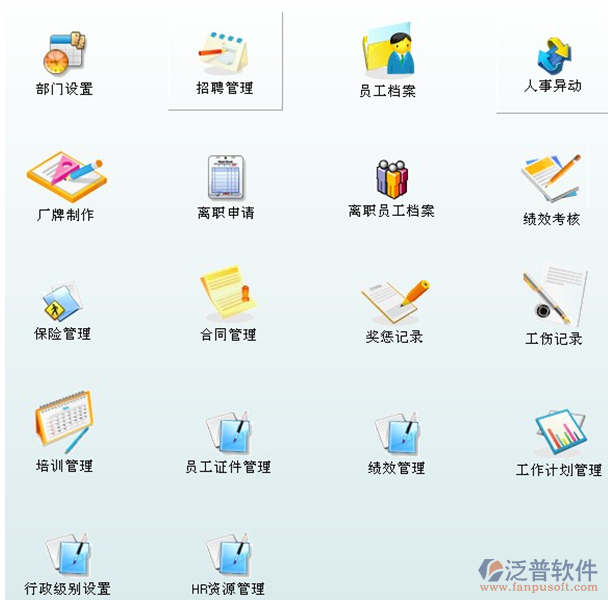The height and width of the screenshot is (603, 608).
Task: Launch 厂牌制作
Action: click(65, 177)
